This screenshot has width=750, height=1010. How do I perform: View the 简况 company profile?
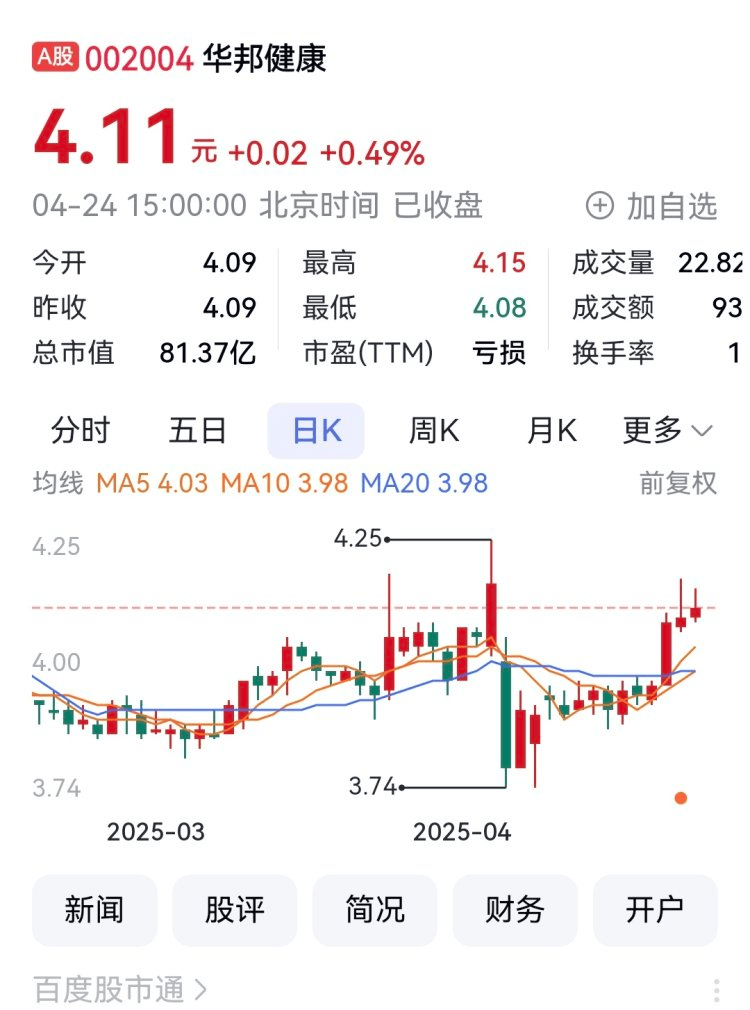point(375,910)
